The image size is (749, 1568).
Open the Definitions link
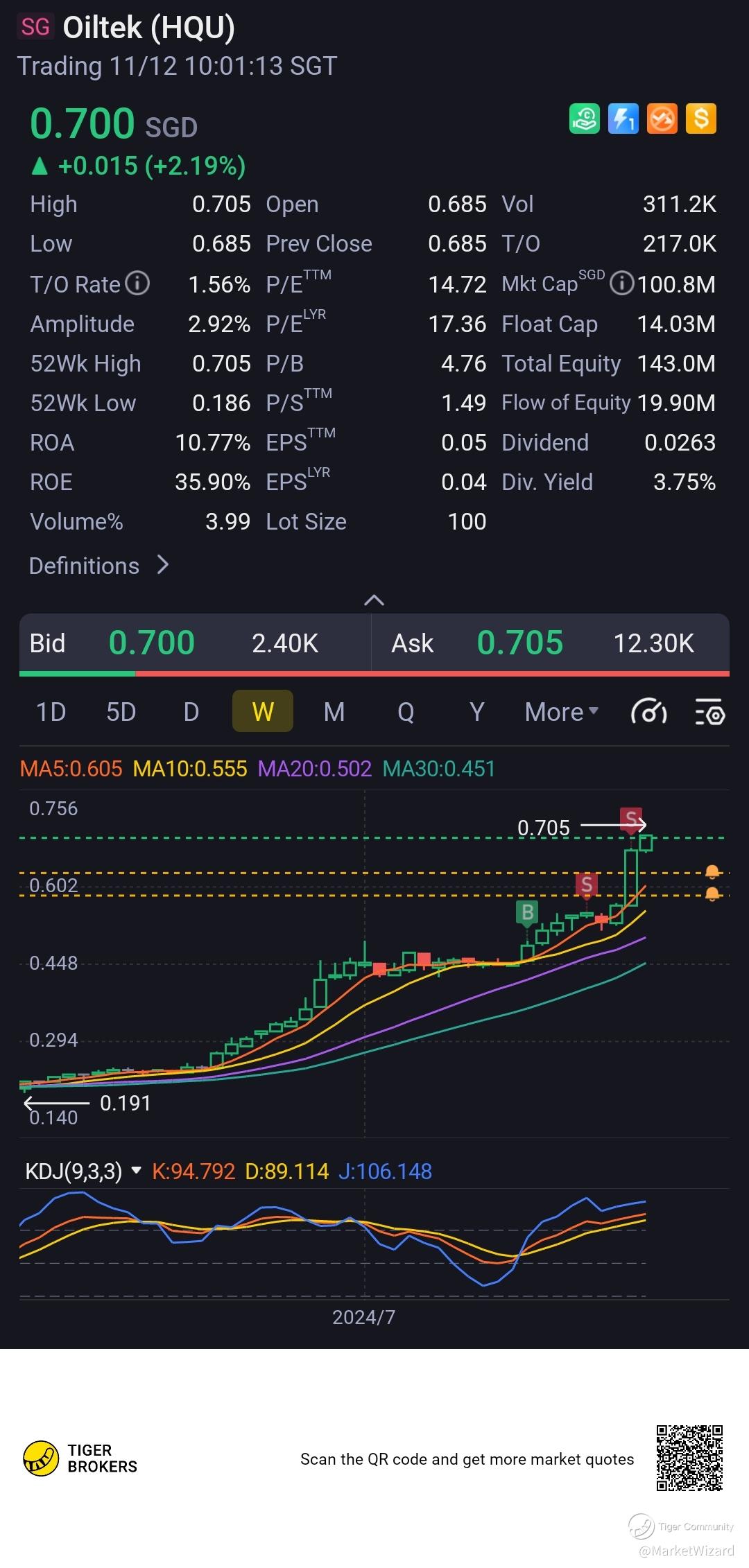click(98, 566)
